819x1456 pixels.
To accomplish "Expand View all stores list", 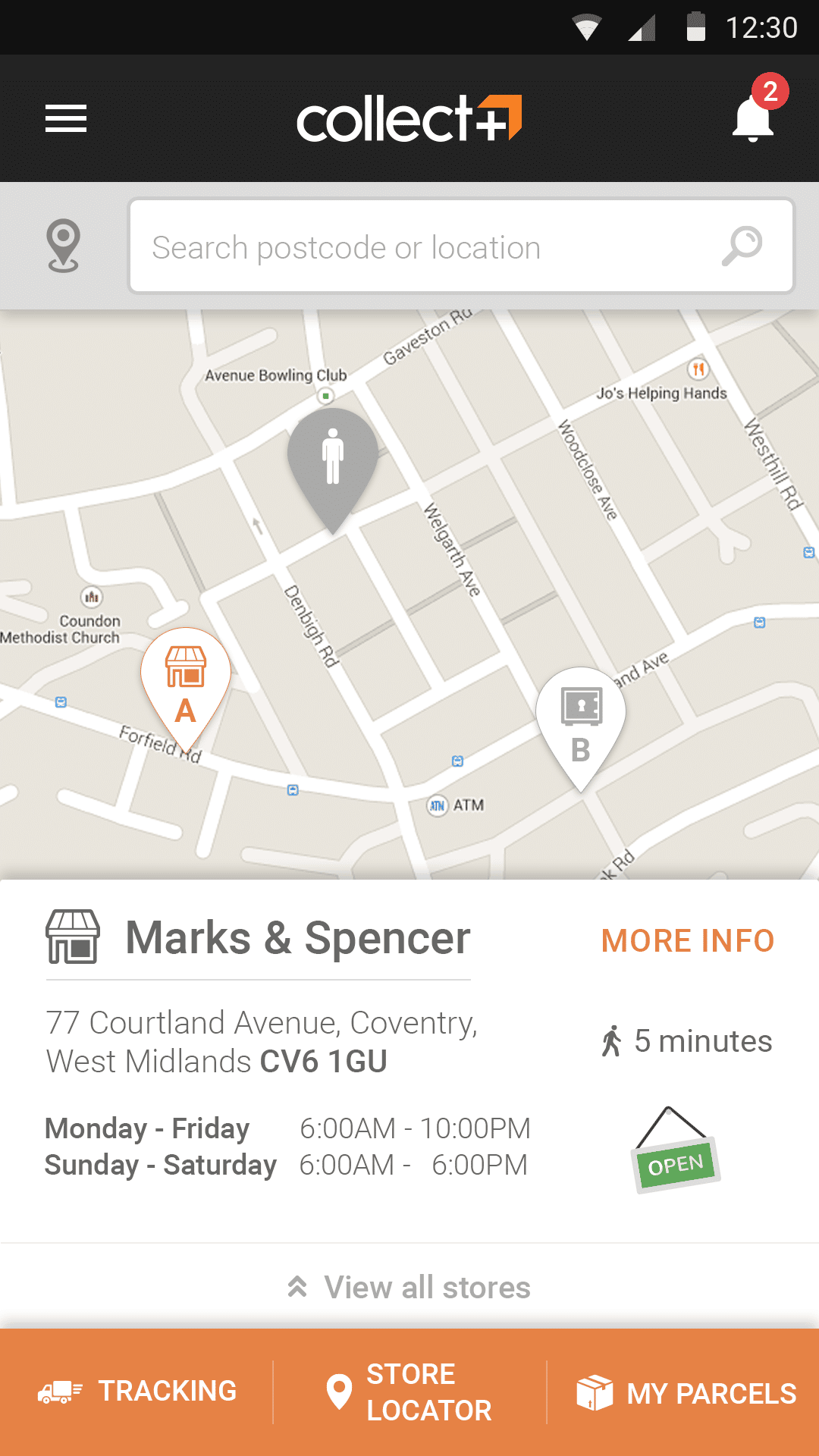I will [409, 1287].
